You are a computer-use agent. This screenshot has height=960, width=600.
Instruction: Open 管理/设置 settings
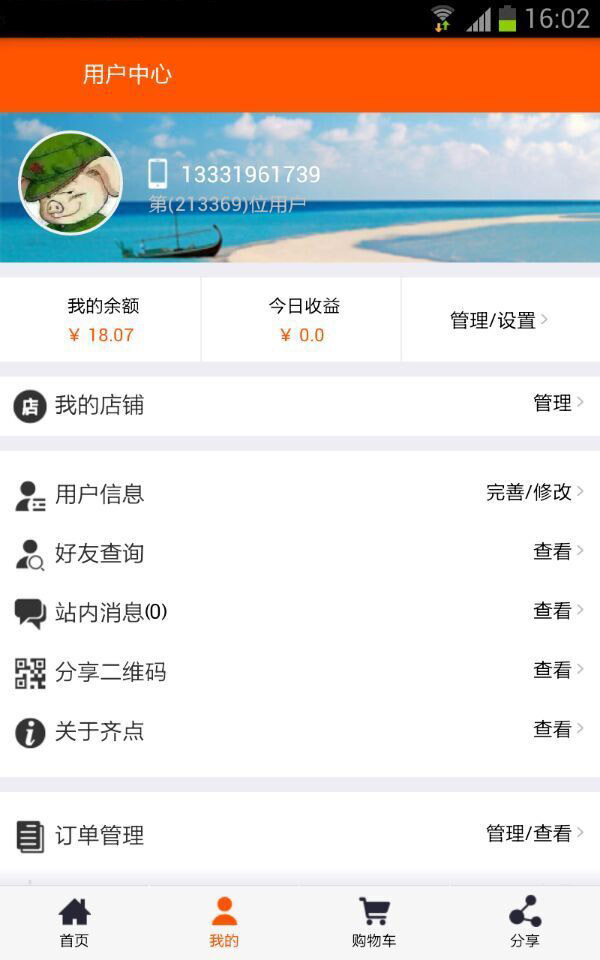[x=499, y=320]
